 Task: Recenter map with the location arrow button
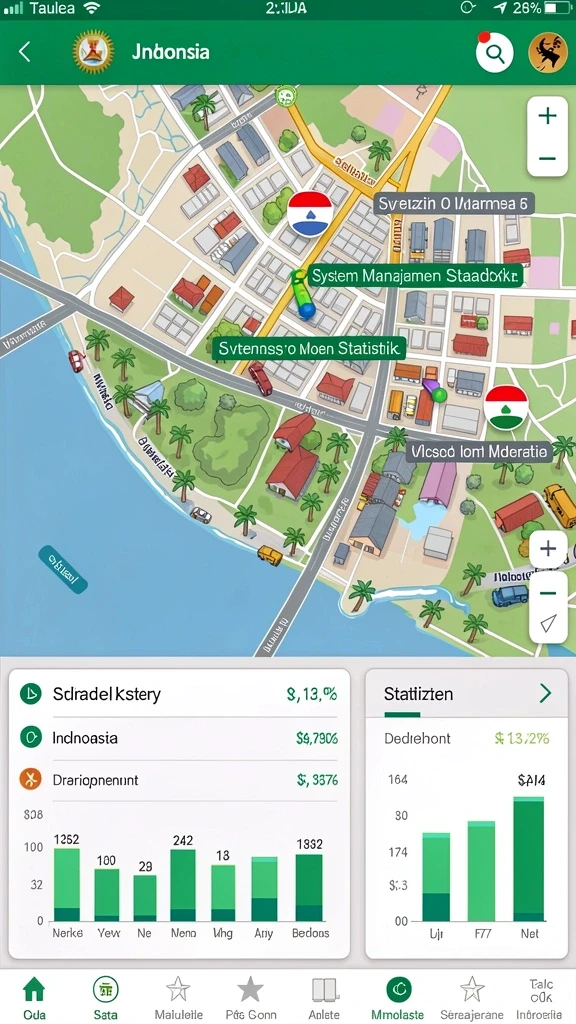[x=548, y=624]
